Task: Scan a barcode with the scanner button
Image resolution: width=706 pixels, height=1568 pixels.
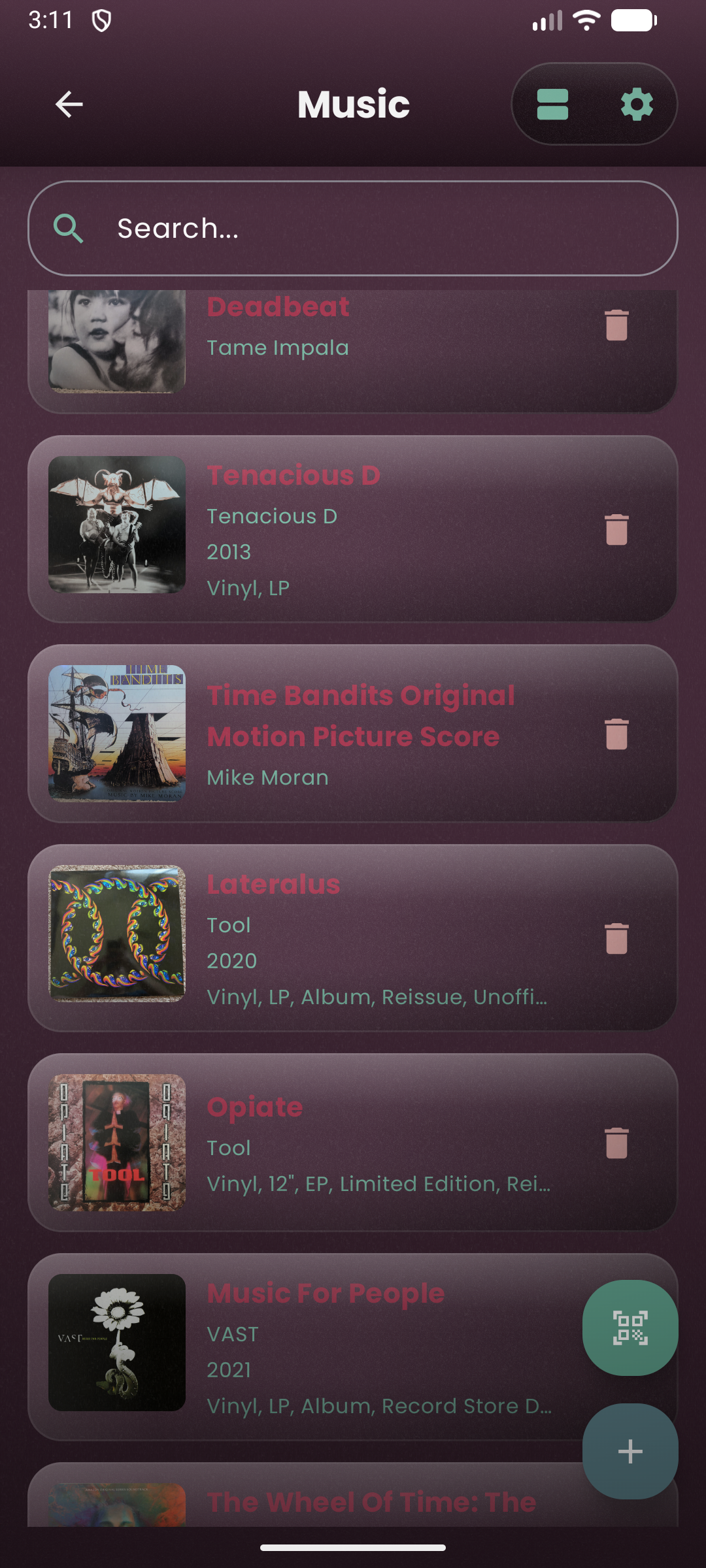Action: pyautogui.click(x=630, y=1328)
